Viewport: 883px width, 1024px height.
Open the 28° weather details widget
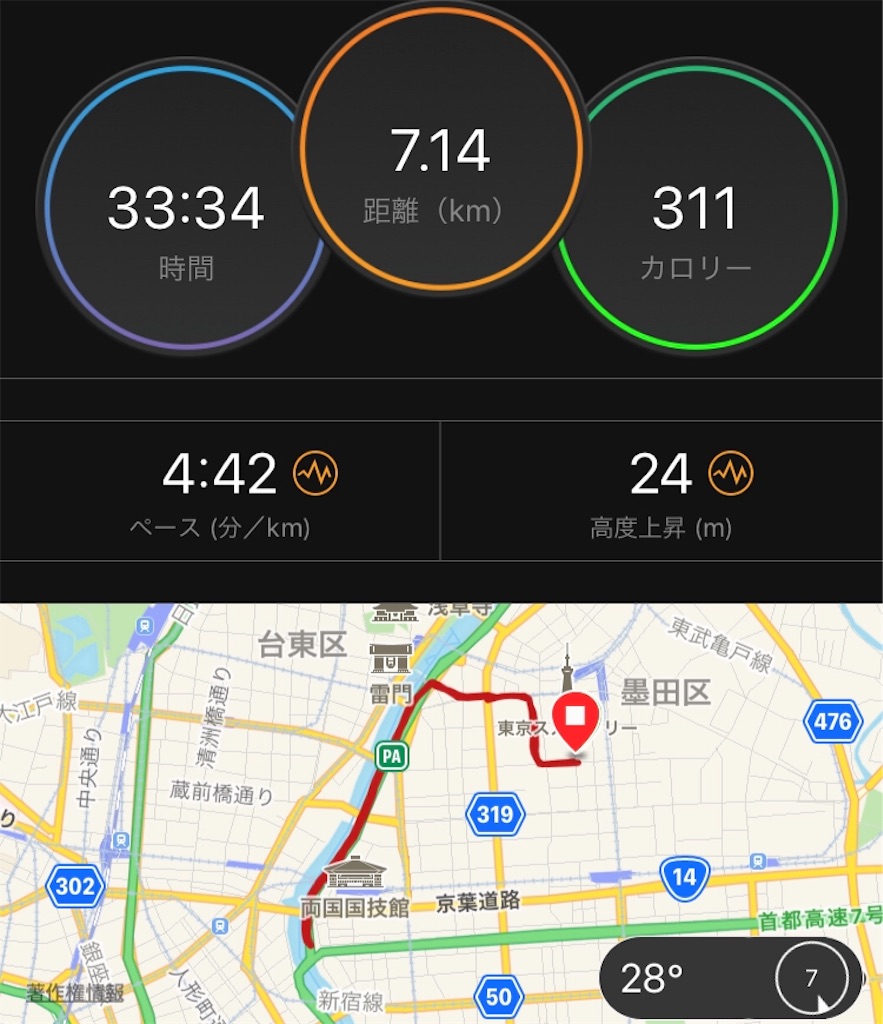[x=730, y=978]
